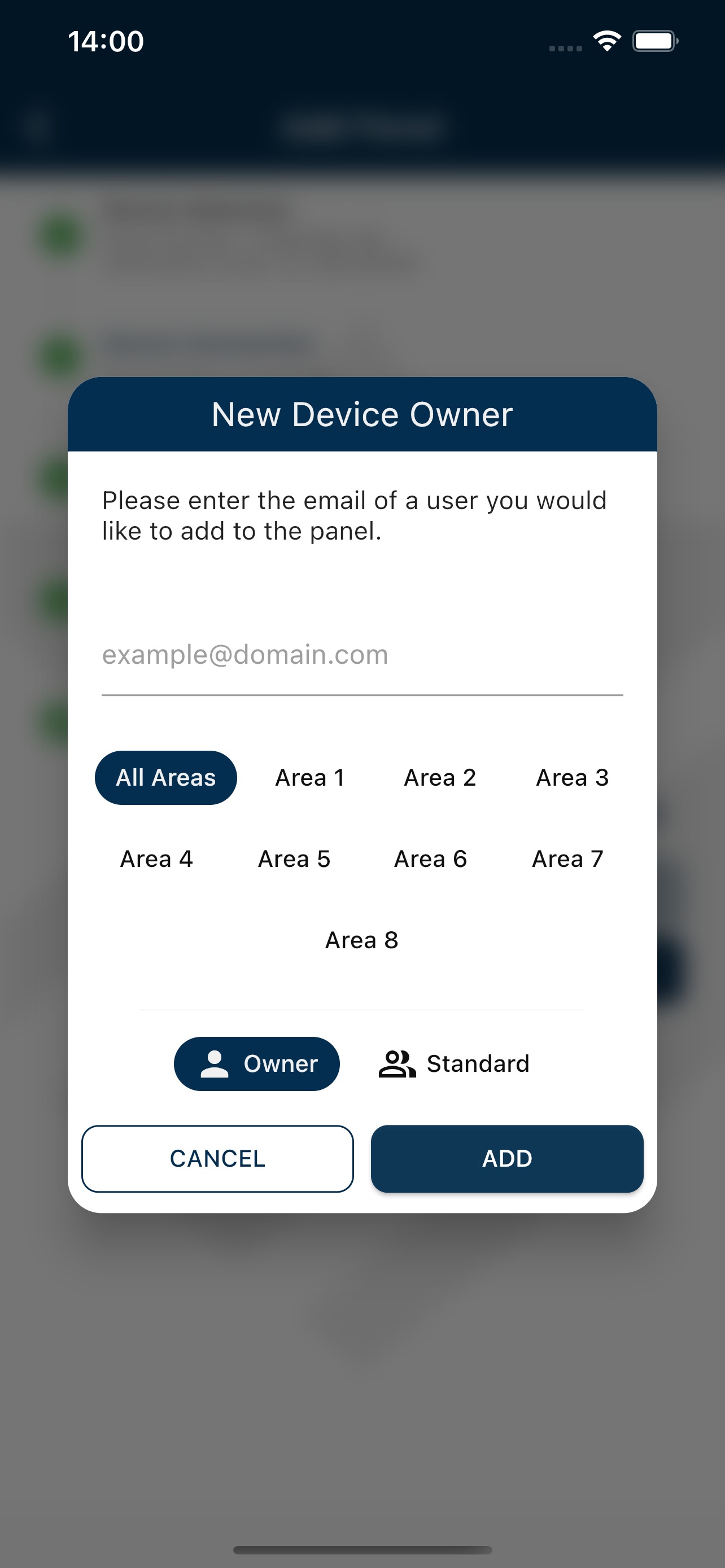Select the Area 7 chip

coord(567,859)
